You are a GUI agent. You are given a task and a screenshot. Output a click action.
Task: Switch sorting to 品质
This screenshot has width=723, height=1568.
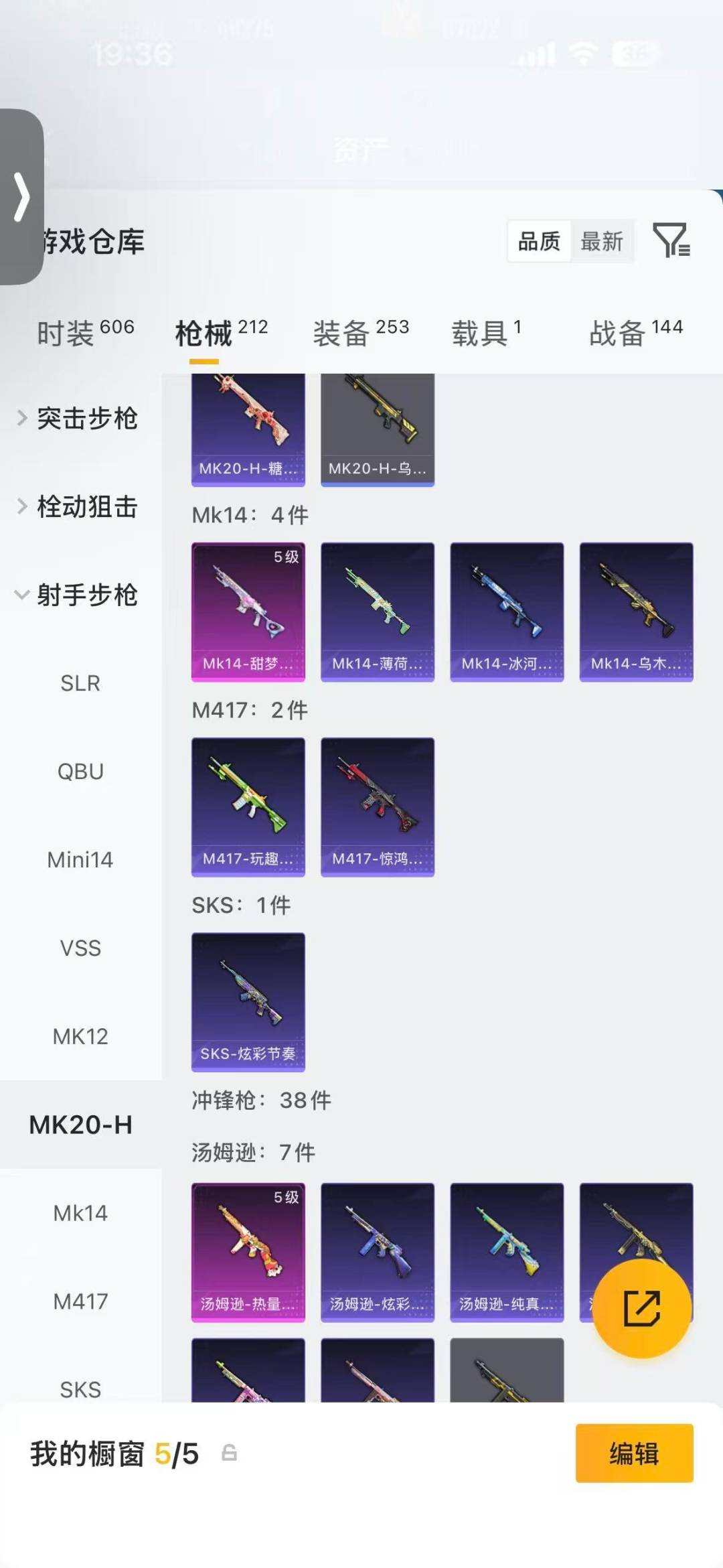point(541,242)
